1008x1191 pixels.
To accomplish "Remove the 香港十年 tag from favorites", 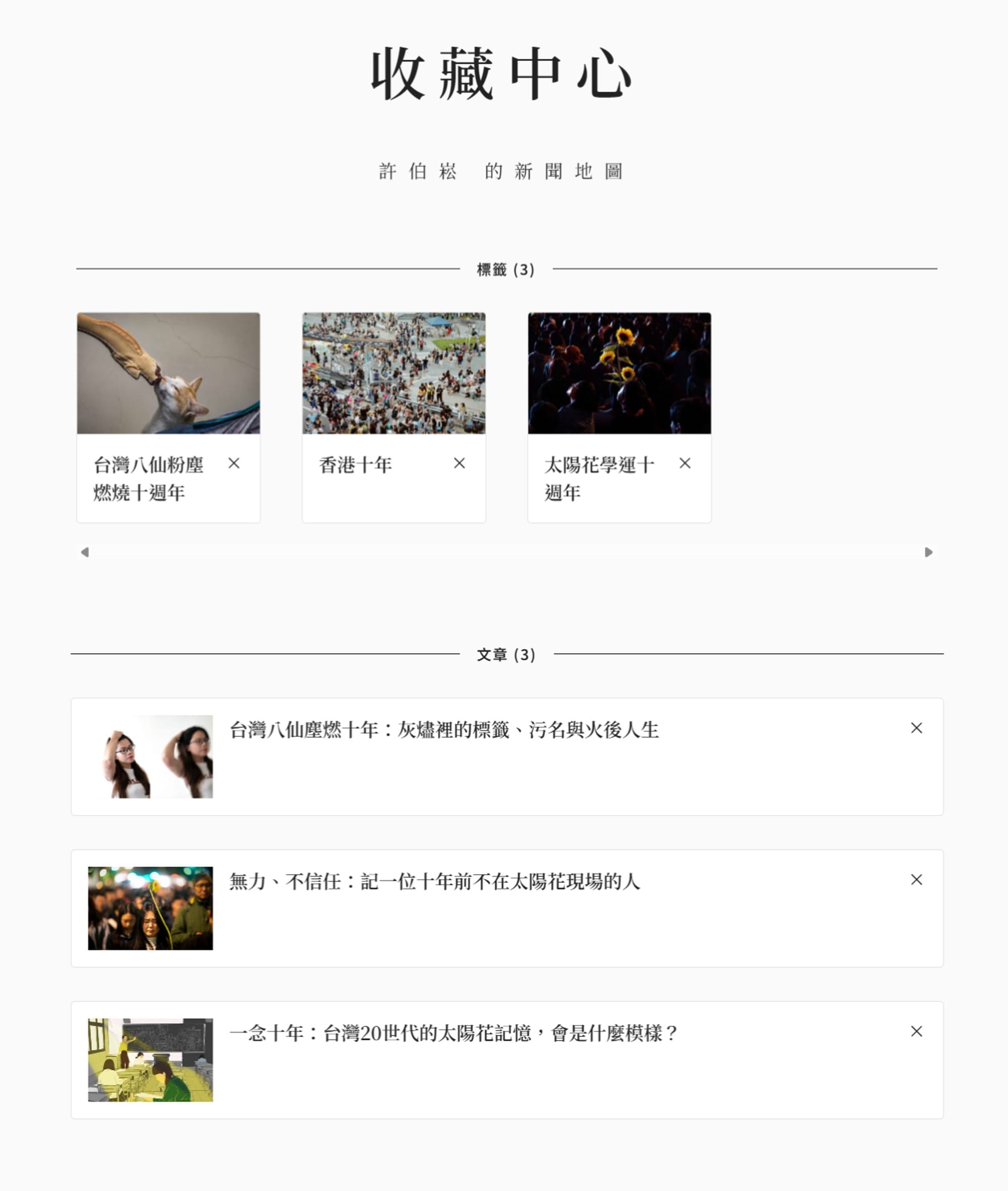I will 460,463.
